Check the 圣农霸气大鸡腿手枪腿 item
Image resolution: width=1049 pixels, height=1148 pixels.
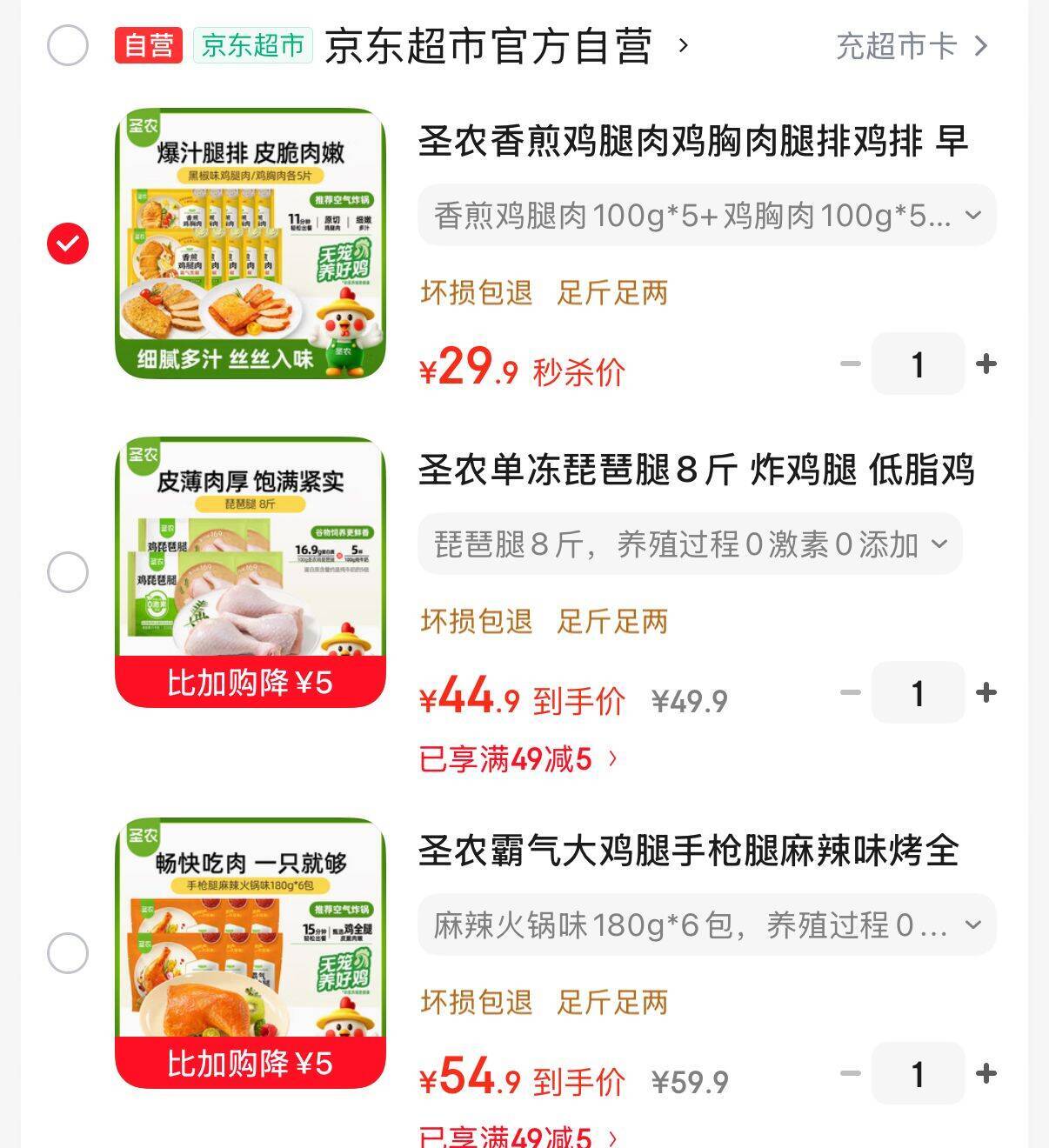[67, 953]
